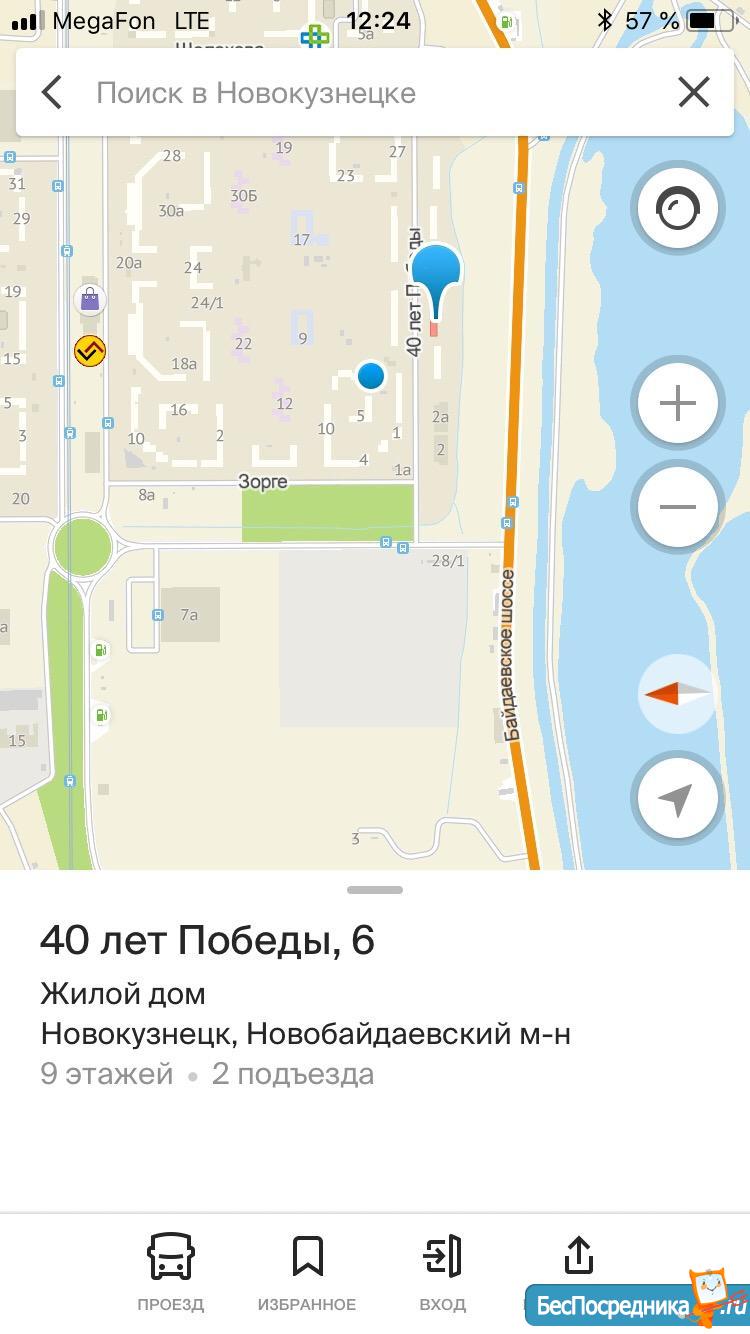Viewport: 750px width, 1334px height.
Task: Open the round traffic indicator button
Action: coord(678,210)
